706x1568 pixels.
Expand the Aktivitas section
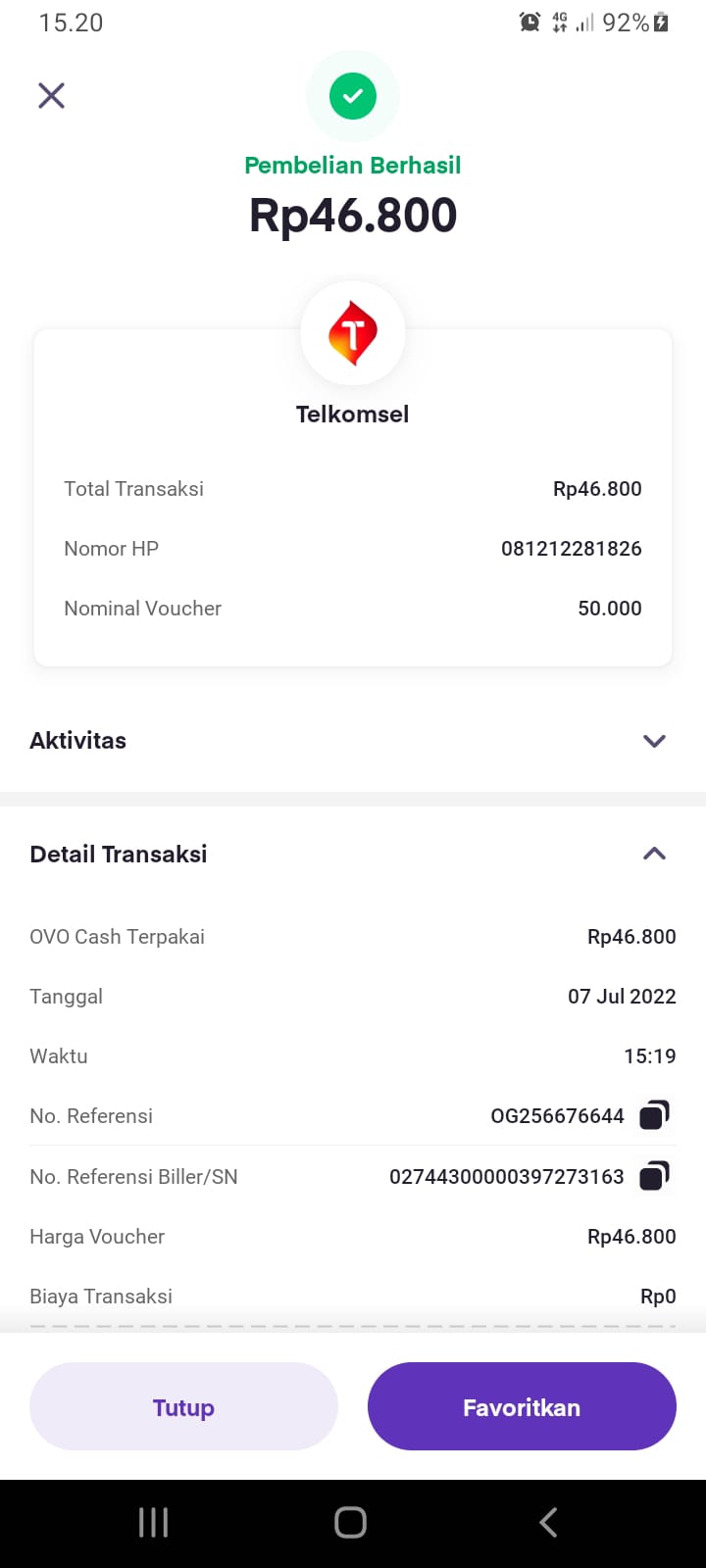click(654, 741)
